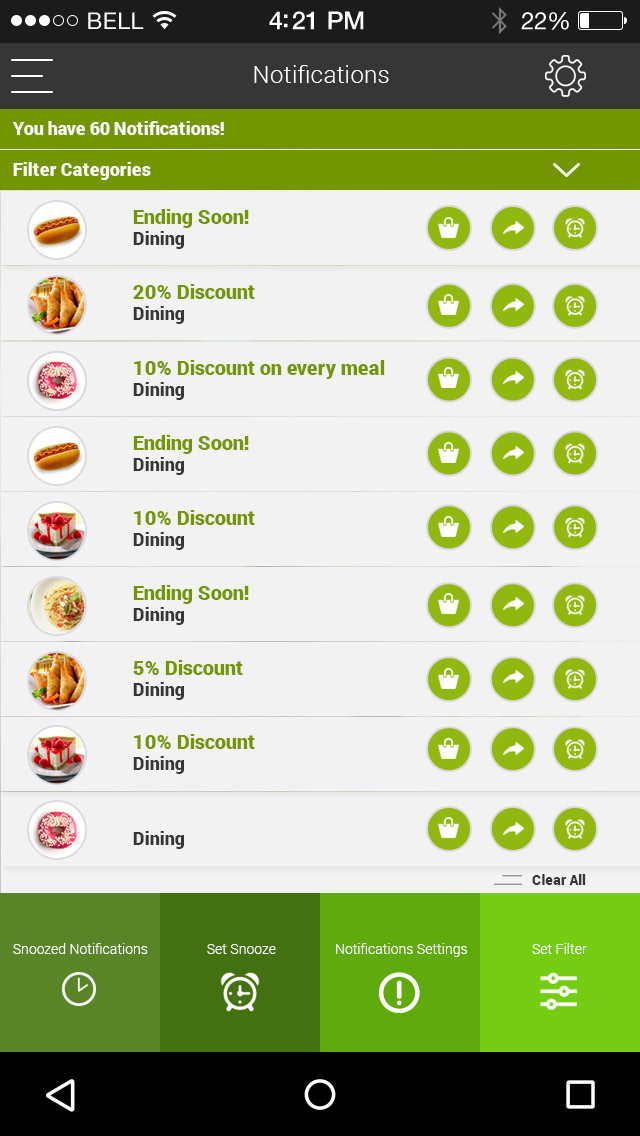Screen dimensions: 640x1136
Task: Select Set Snooze
Action: (x=240, y=972)
